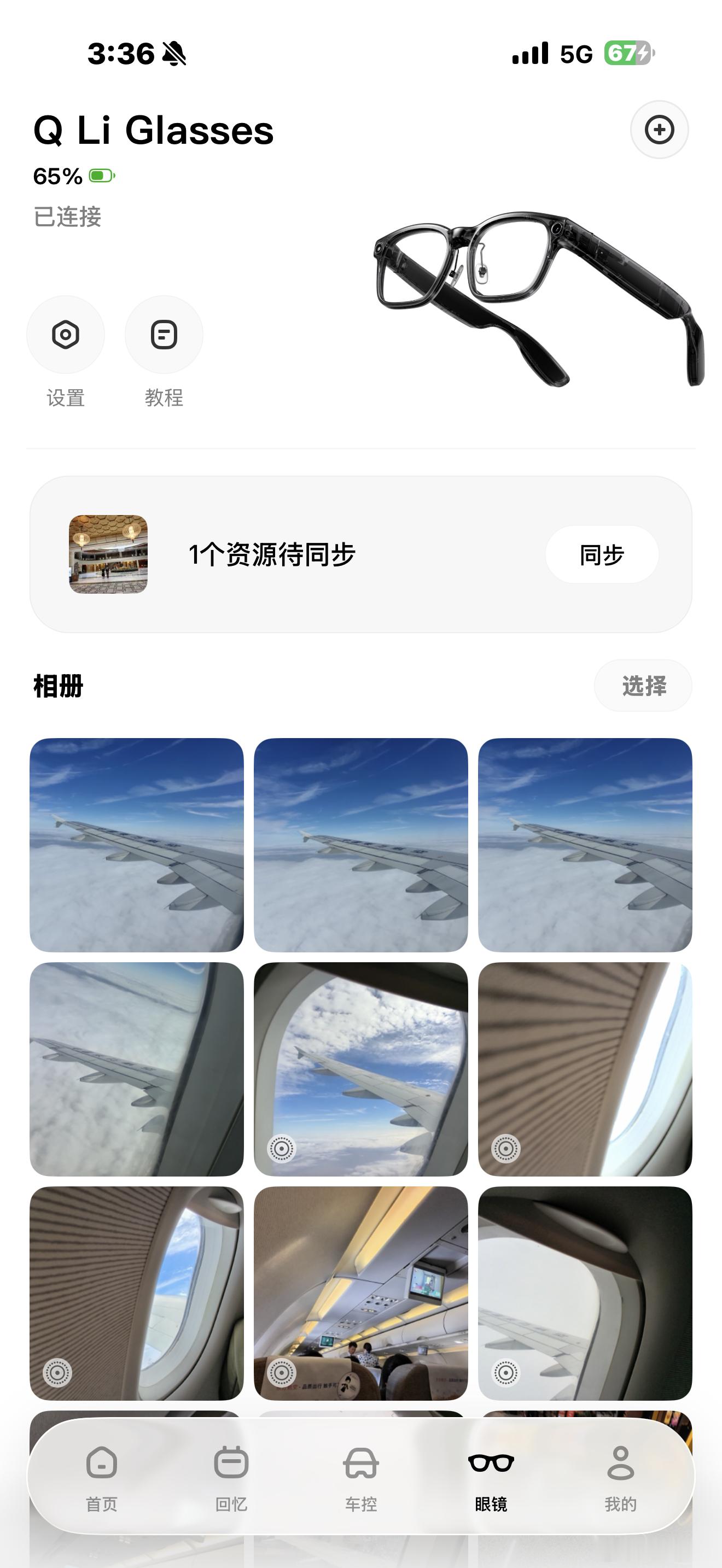The height and width of the screenshot is (1568, 722).
Task: Open the 设置 settings icon
Action: [x=66, y=334]
